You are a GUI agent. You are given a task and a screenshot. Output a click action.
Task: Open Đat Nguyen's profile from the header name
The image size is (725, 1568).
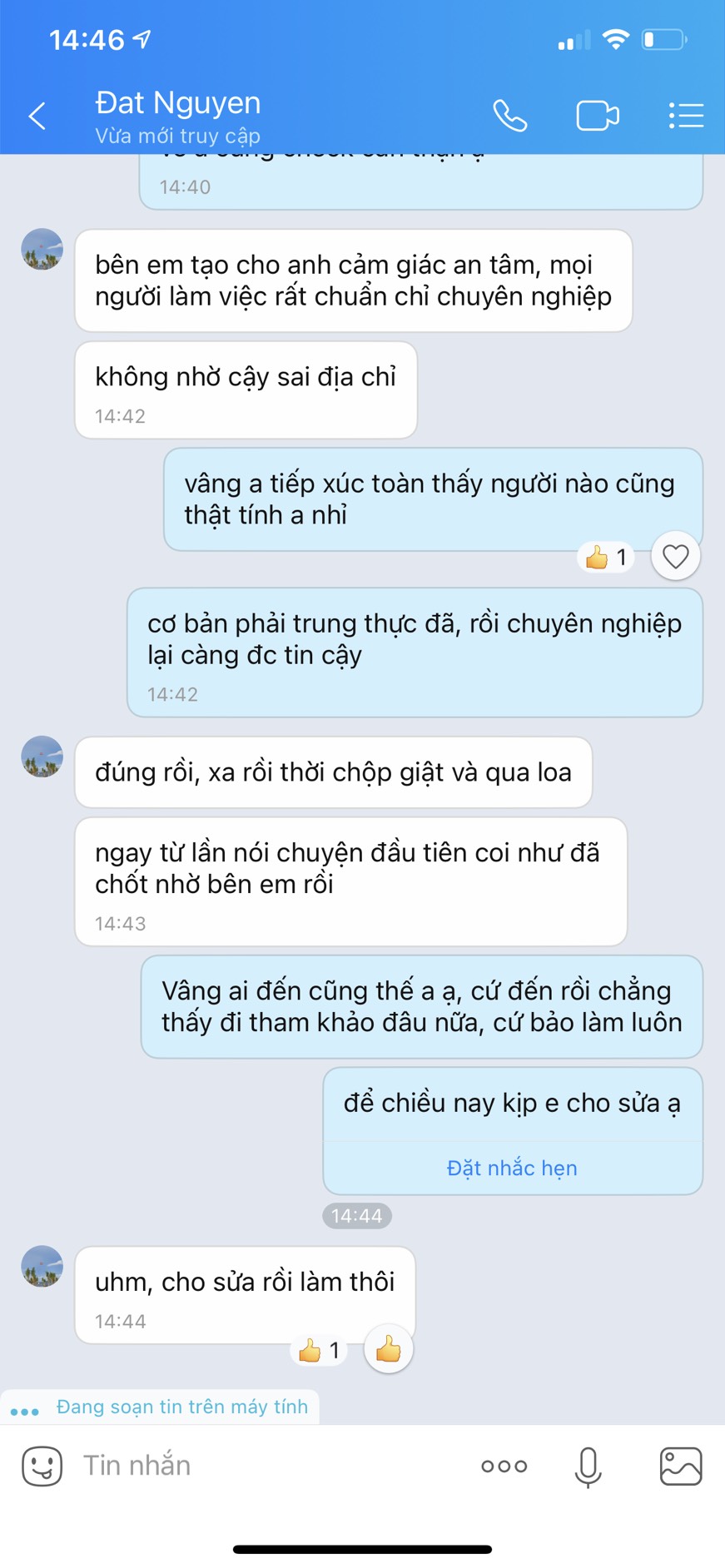coord(177,103)
